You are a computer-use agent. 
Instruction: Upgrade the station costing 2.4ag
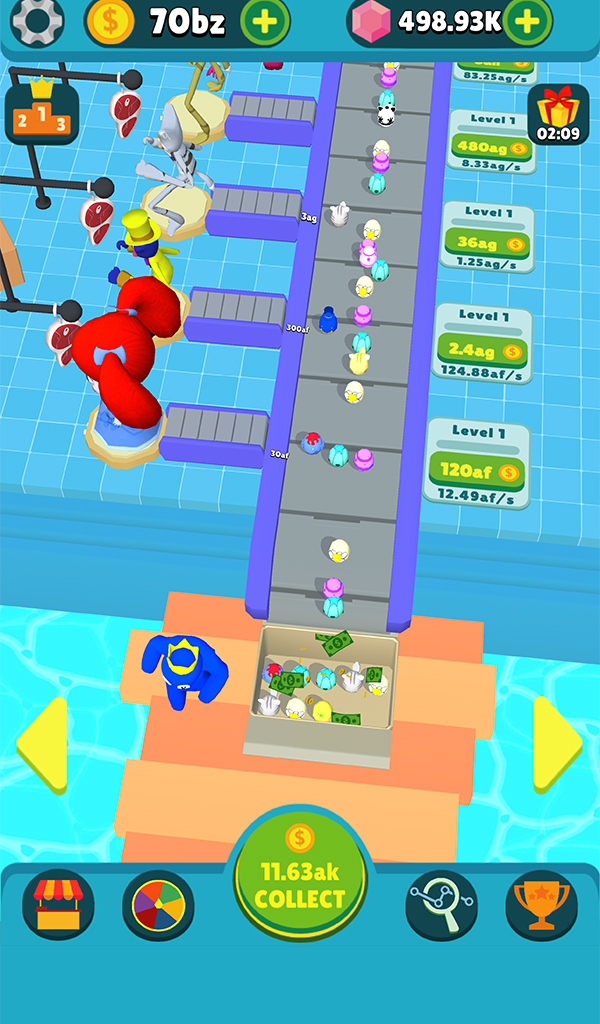483,350
